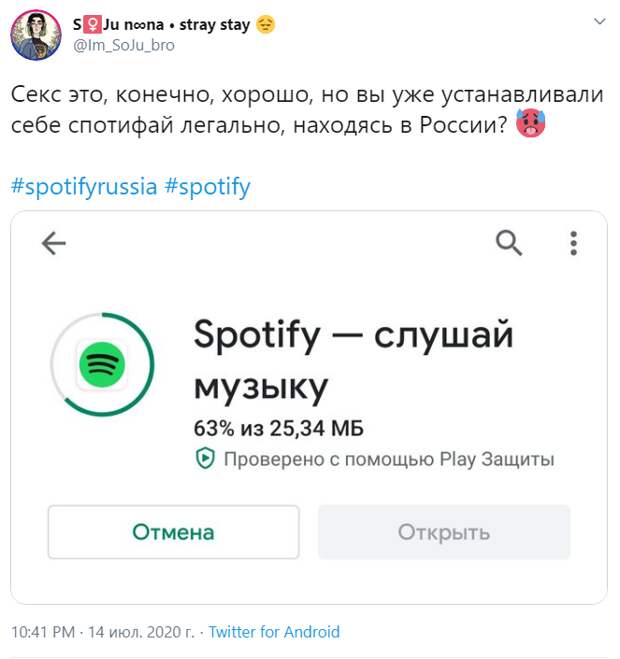The height and width of the screenshot is (659, 620).
Task: Expand the tweet options chevron
Action: point(600,21)
